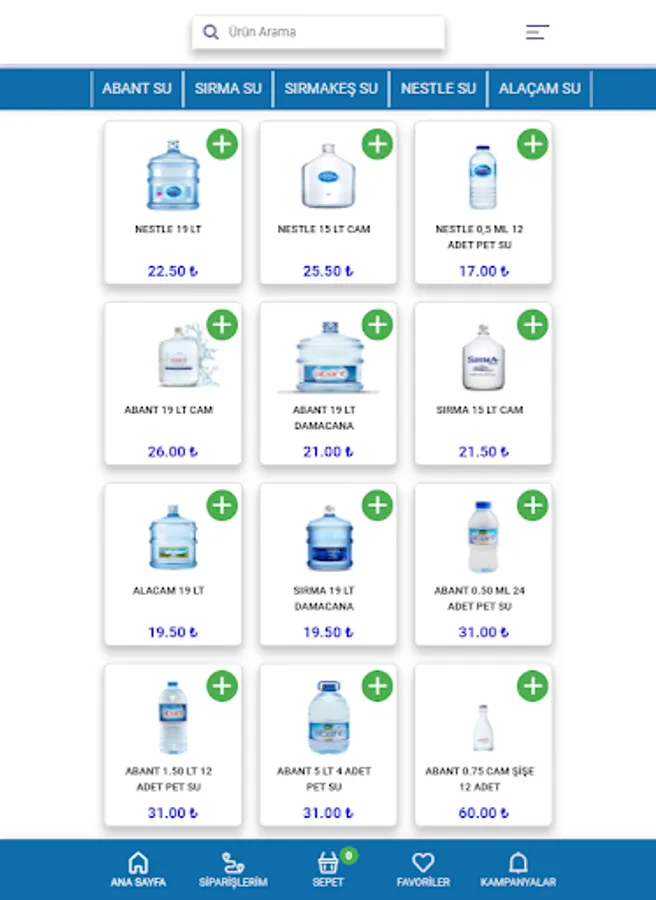
Task: Add ABANT 19 LT CAM to cart
Action: coord(222,325)
